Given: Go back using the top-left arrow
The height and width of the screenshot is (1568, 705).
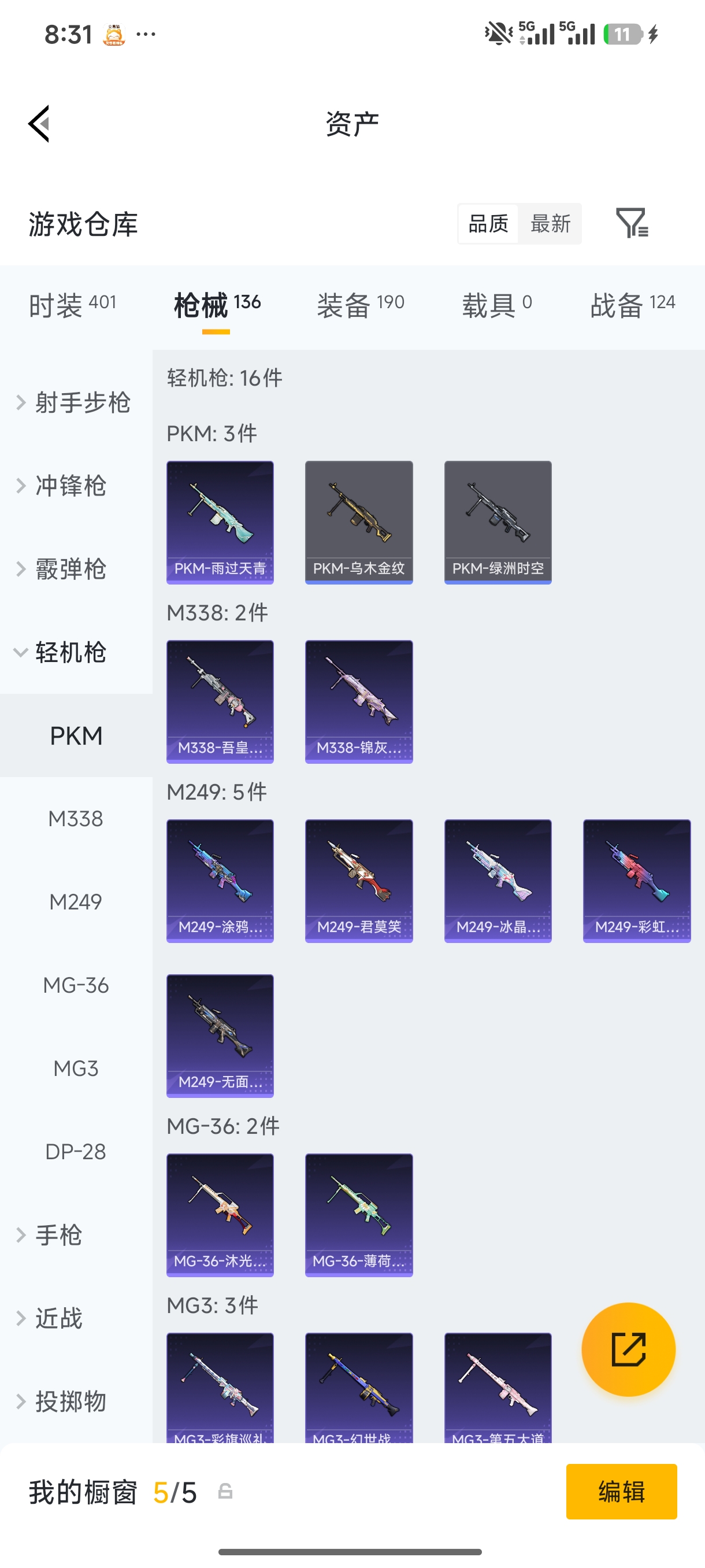Looking at the screenshot, I should (39, 124).
